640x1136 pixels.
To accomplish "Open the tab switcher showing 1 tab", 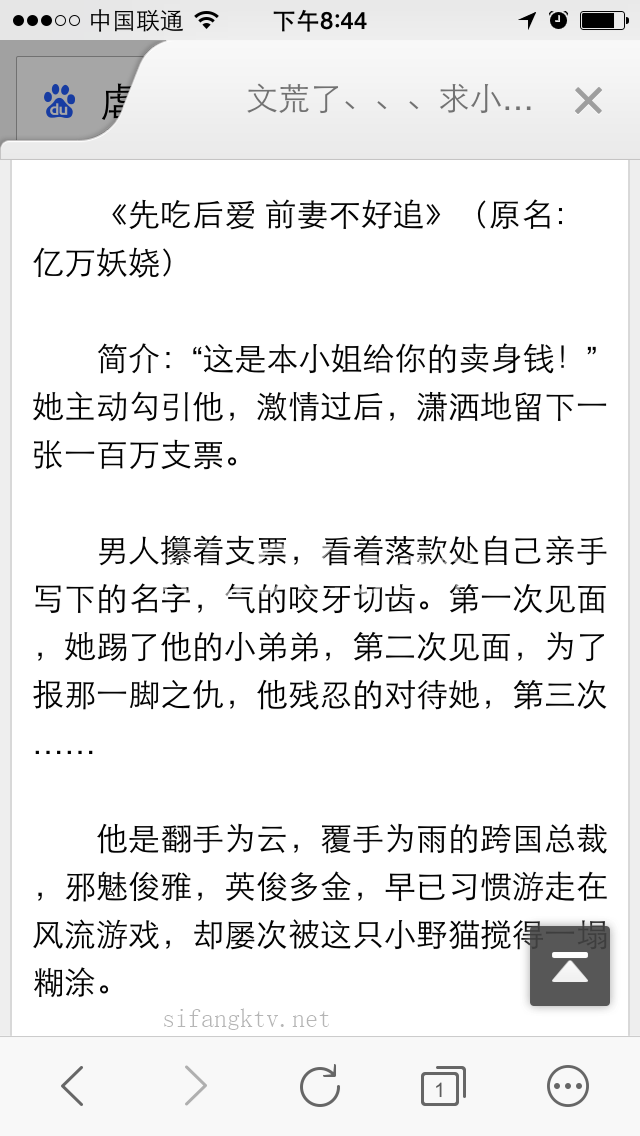I will click(x=443, y=1086).
